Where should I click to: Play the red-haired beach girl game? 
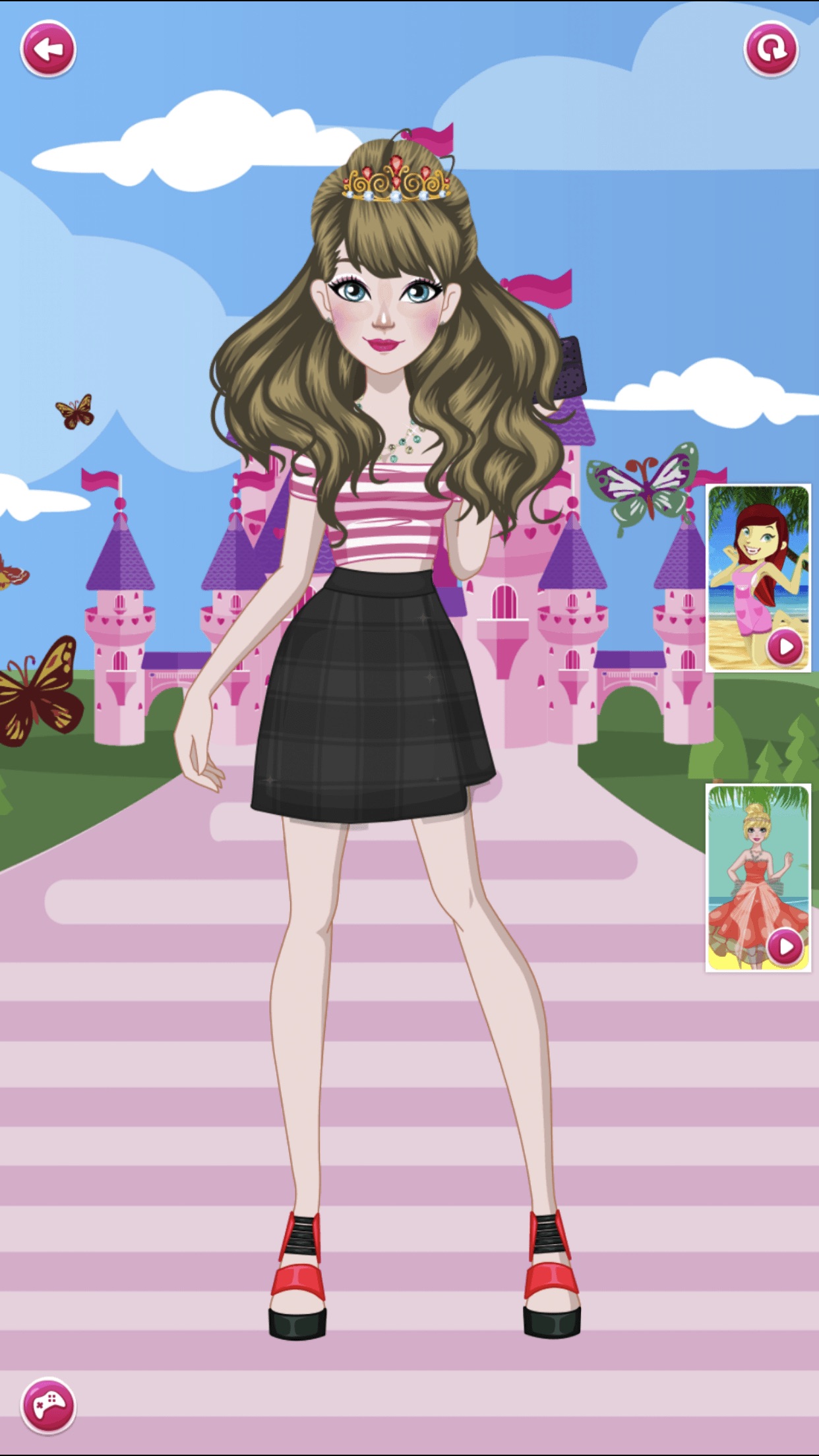pyautogui.click(x=758, y=578)
